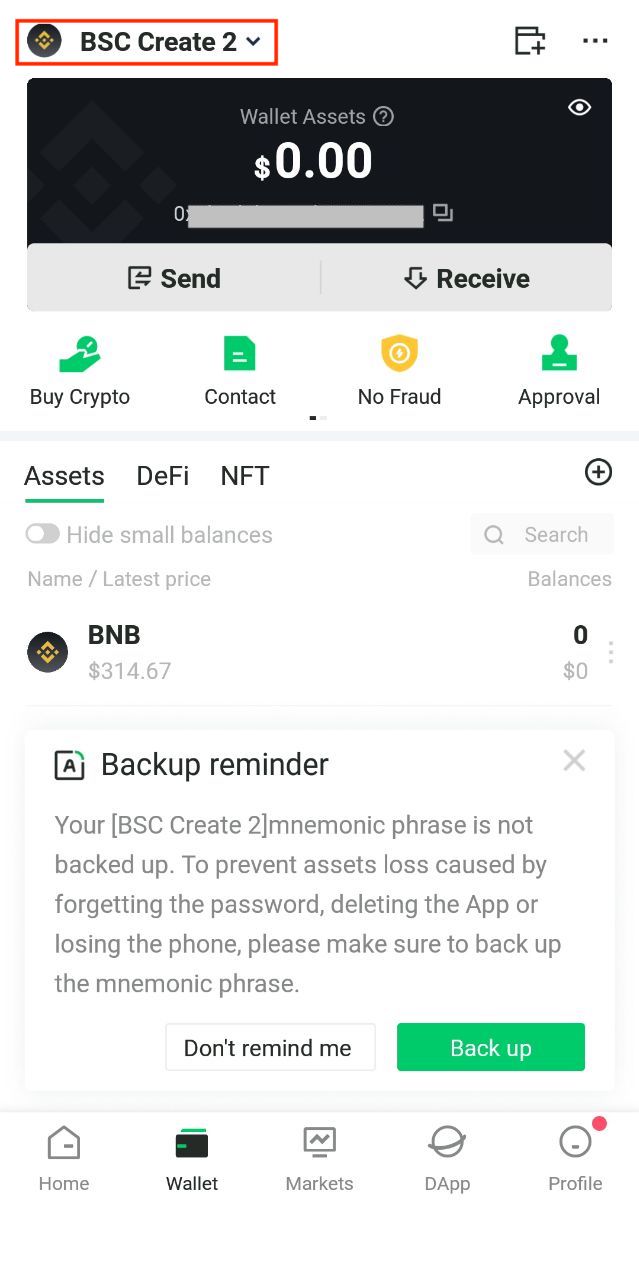The height and width of the screenshot is (1280, 639).
Task: Open the Contact shortcut
Action: point(240,370)
